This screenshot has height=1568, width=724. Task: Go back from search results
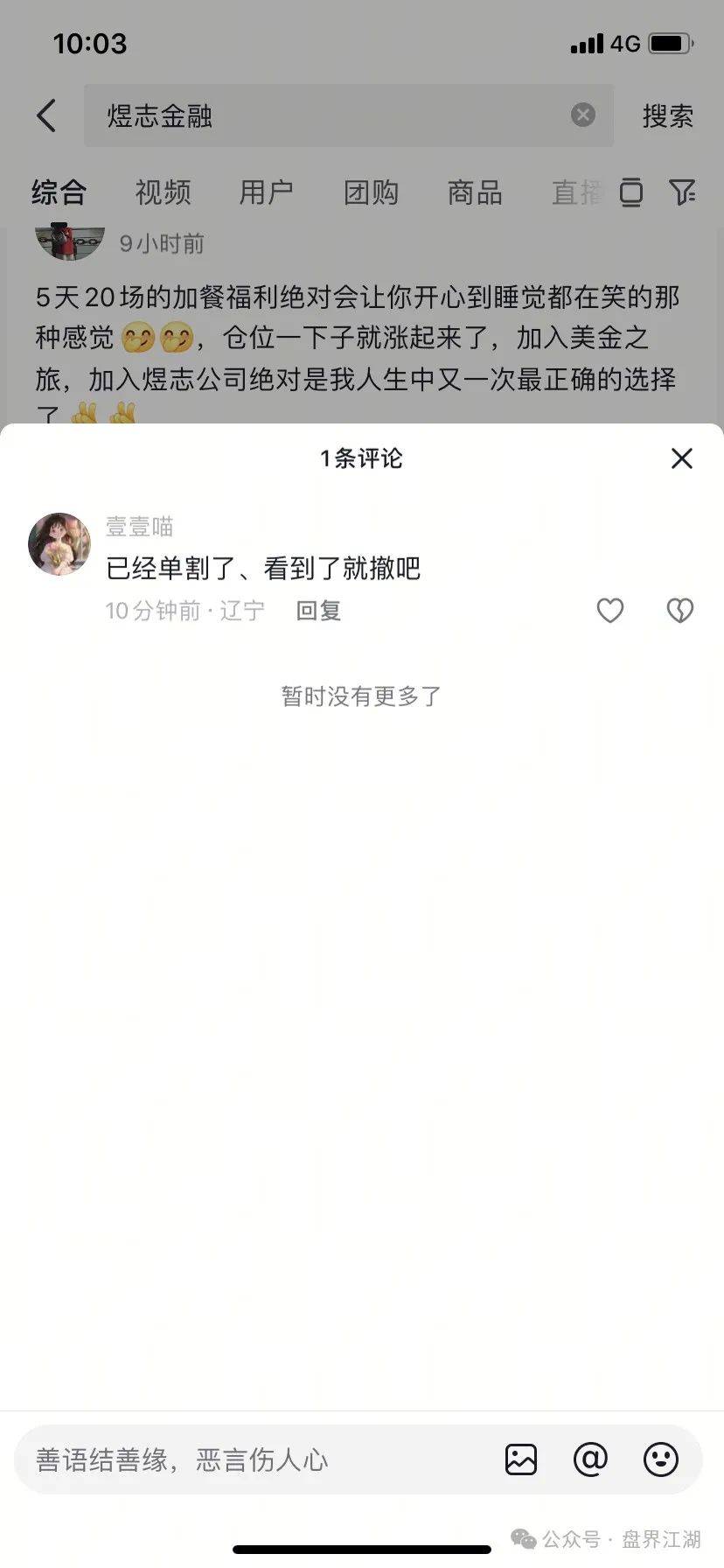coord(47,115)
